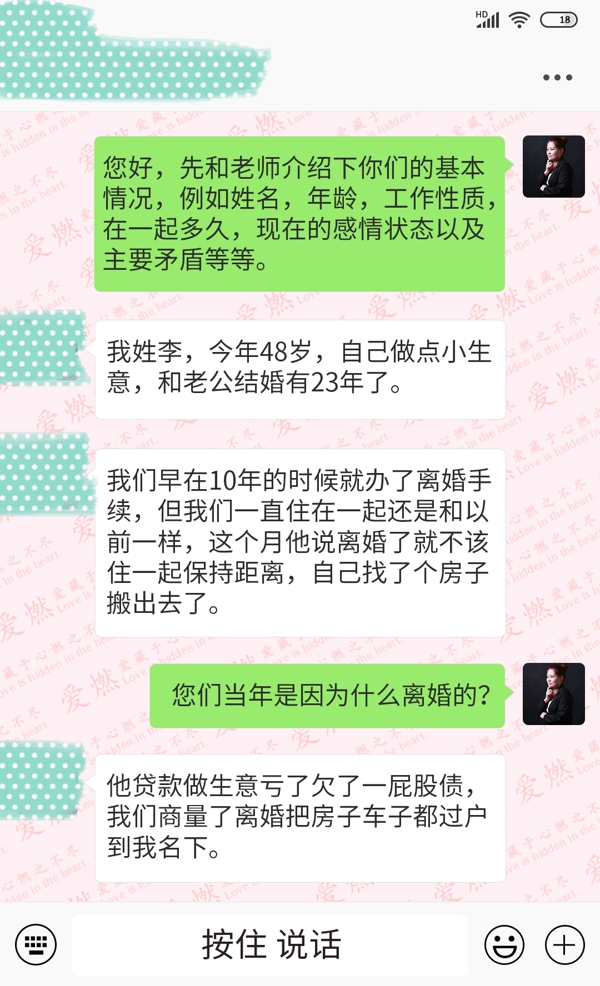
Task: Tap the 按住 说话 voice button
Action: coord(270,944)
